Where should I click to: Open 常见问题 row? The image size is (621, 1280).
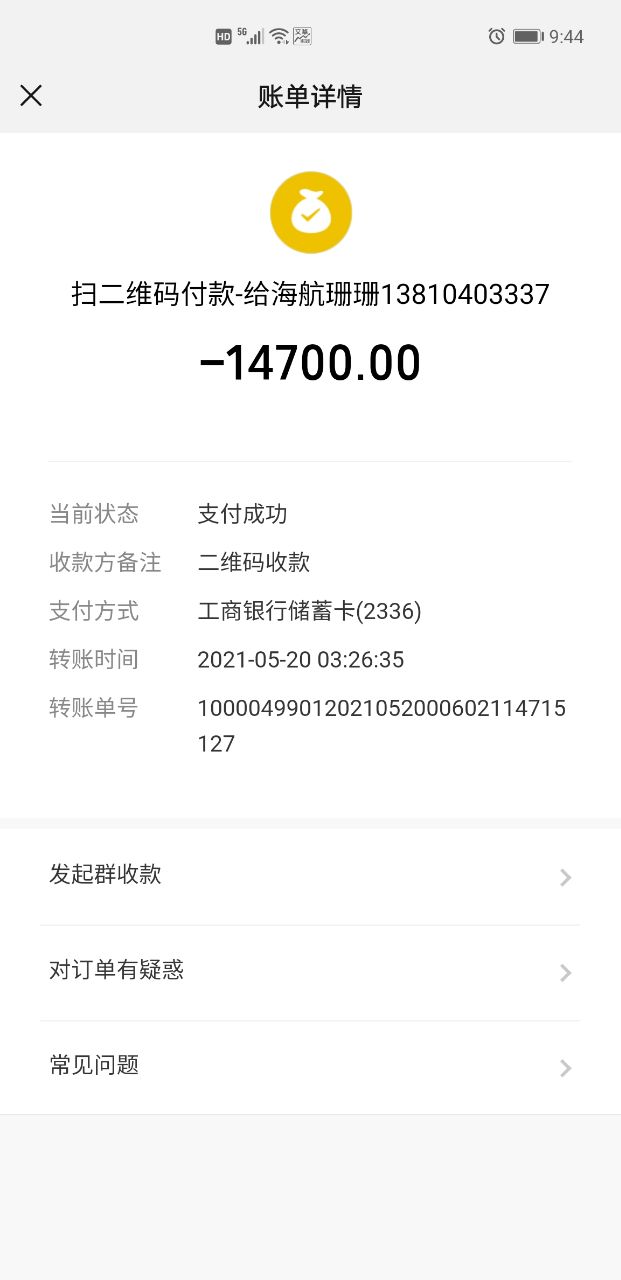point(310,1066)
